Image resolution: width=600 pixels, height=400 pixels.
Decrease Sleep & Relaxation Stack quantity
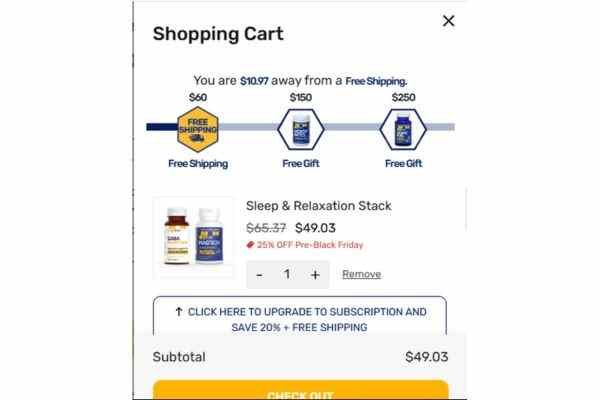coord(260,274)
